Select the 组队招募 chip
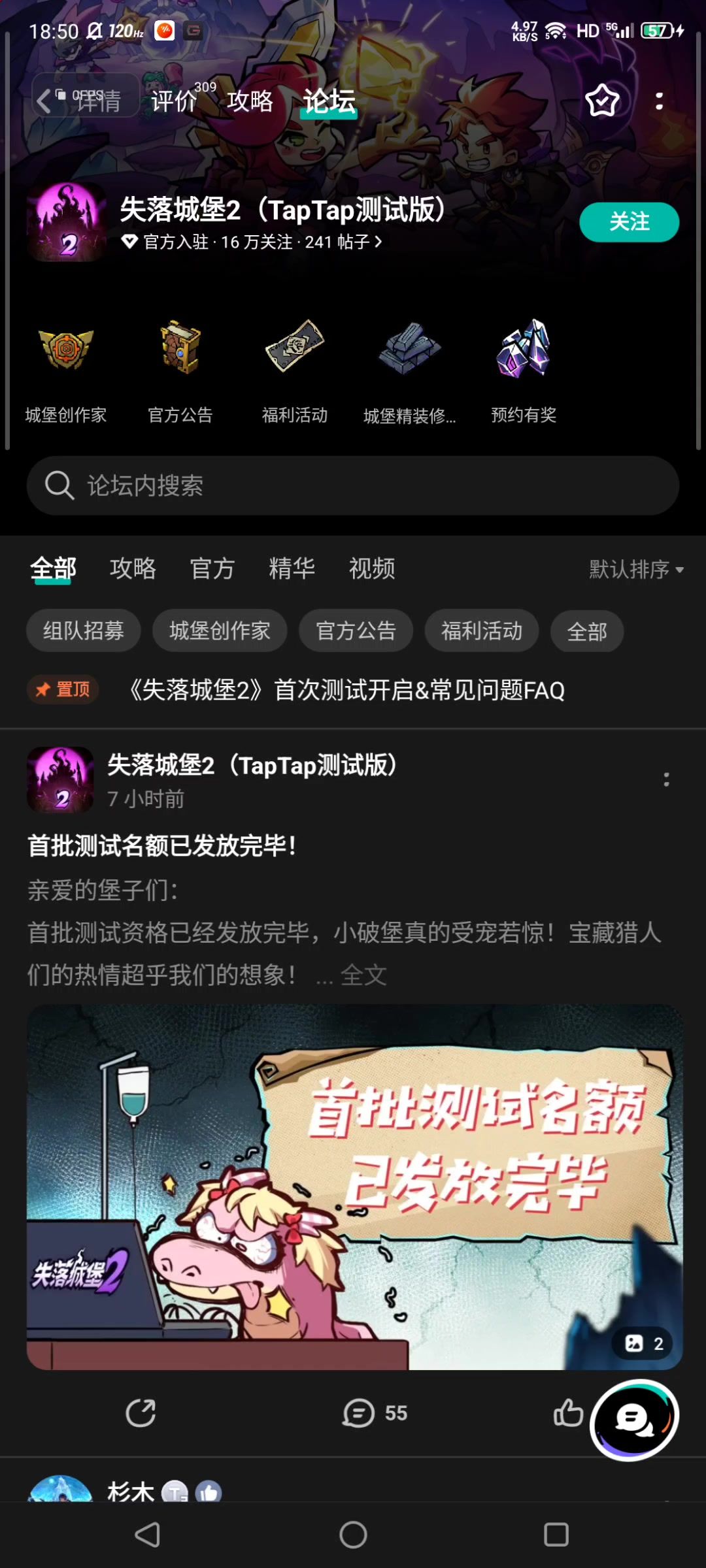Screen dimensions: 706x1568 coord(84,631)
